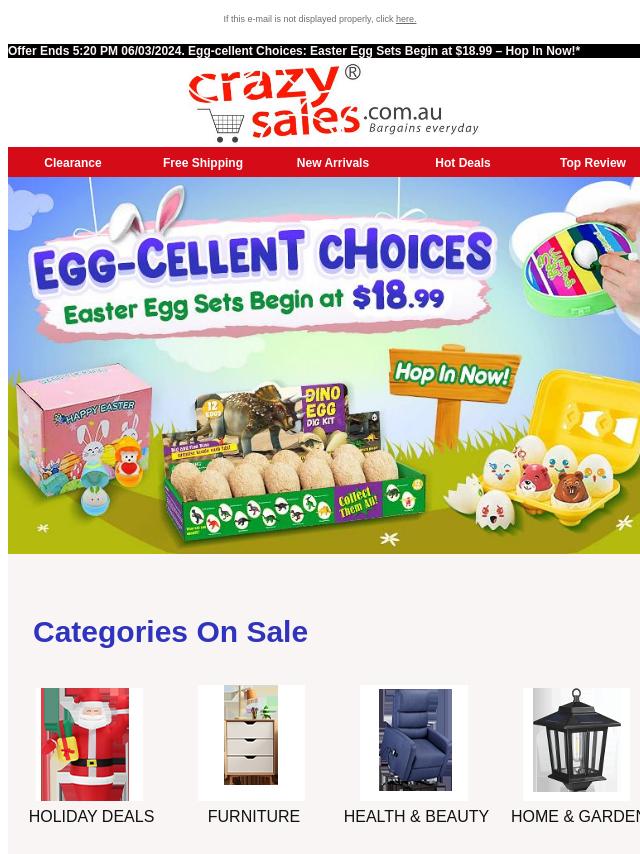View Hot Deals
Image resolution: width=640 pixels, height=854 pixels.
pos(462,163)
